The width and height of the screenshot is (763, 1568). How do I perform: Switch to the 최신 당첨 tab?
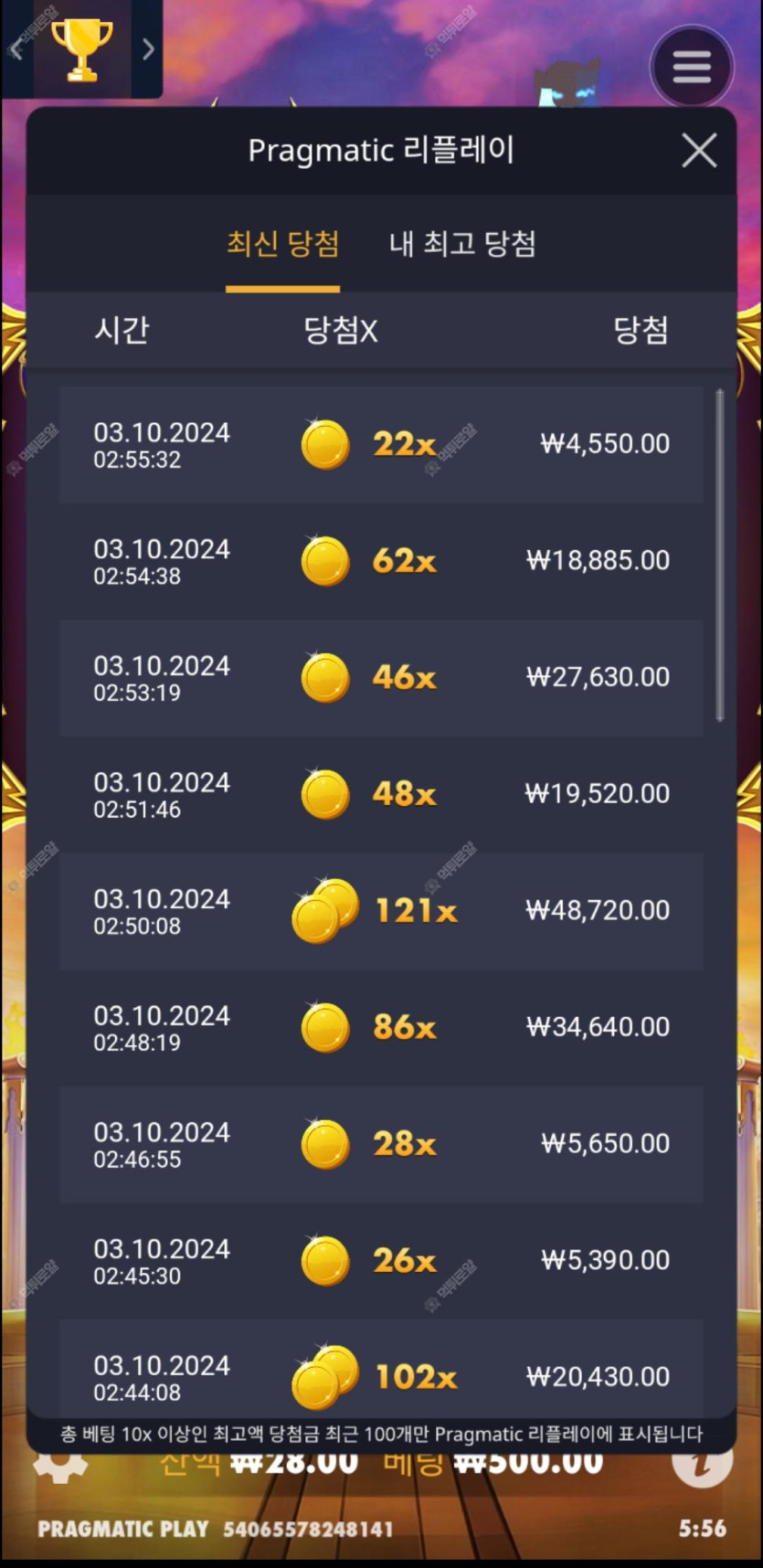[x=283, y=244]
